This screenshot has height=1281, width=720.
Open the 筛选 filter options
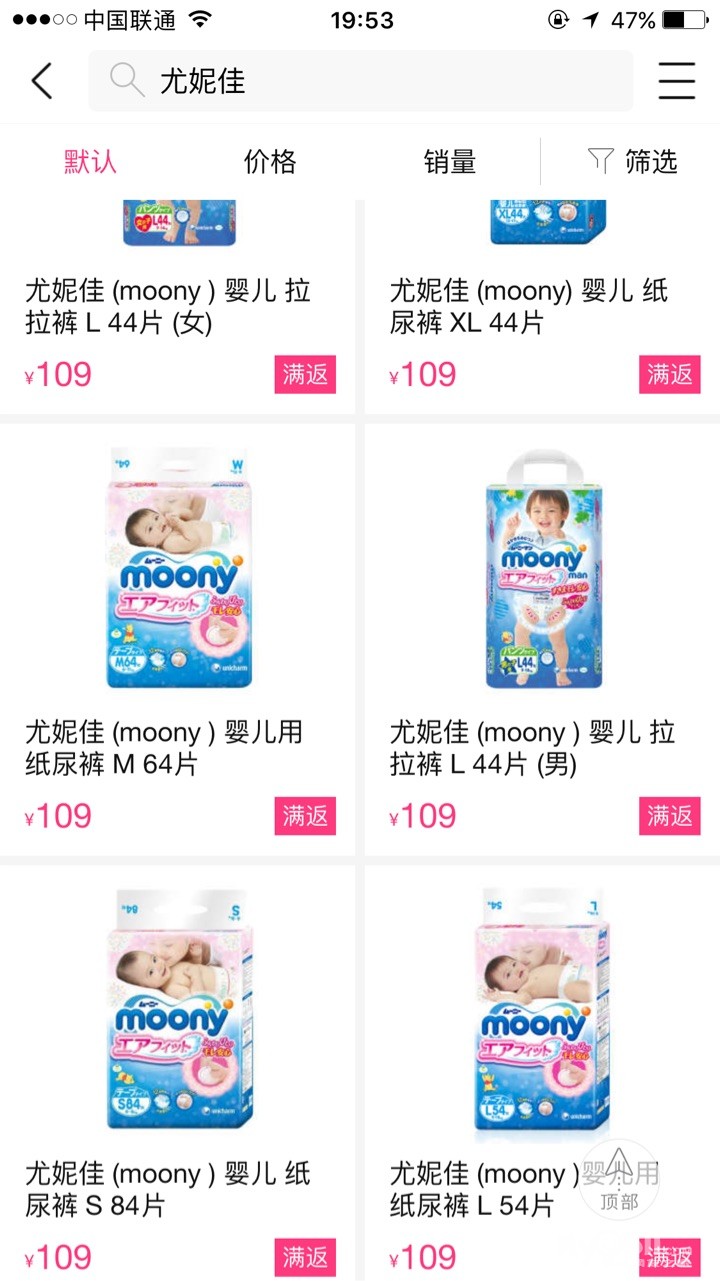click(x=632, y=162)
